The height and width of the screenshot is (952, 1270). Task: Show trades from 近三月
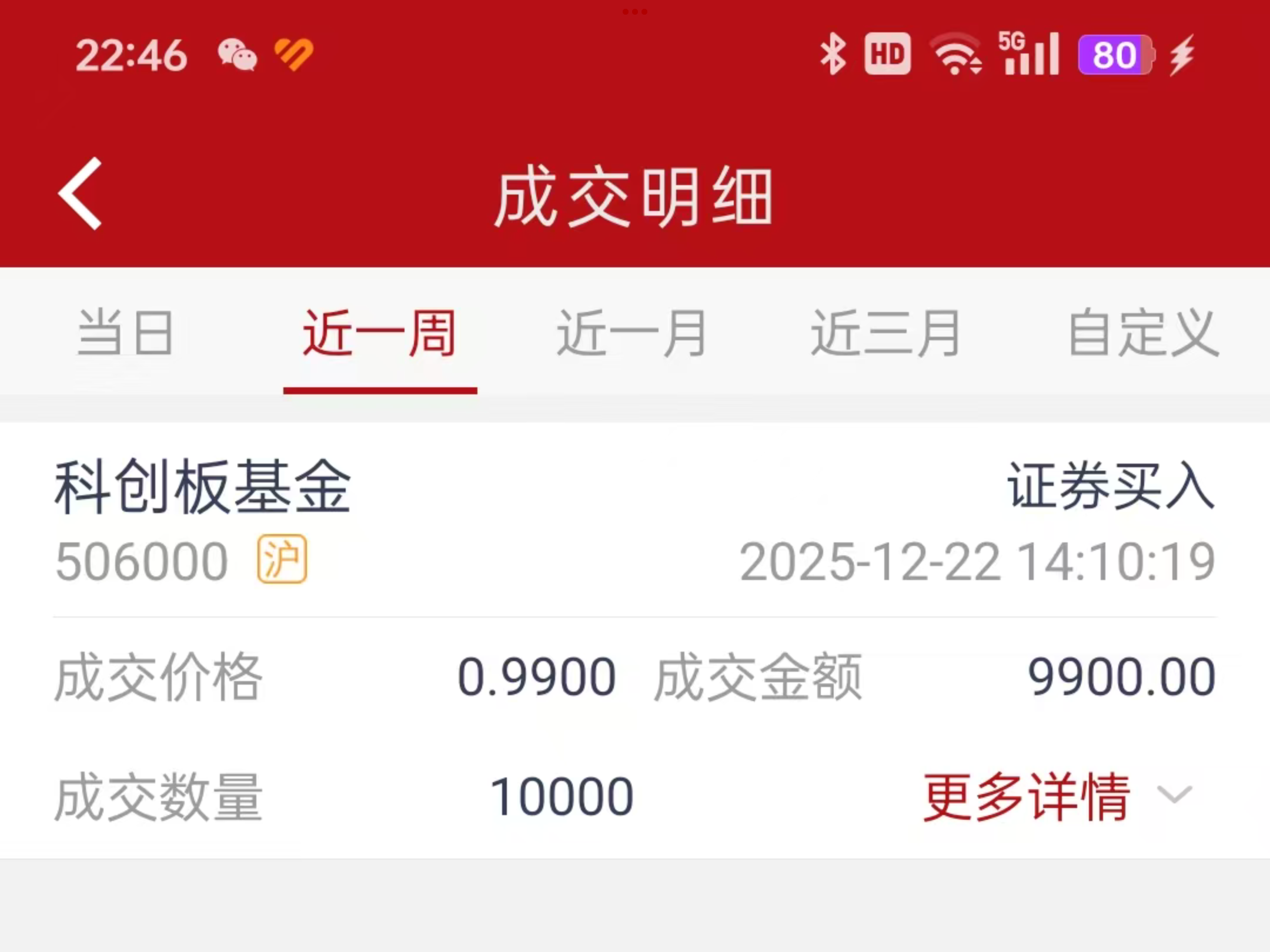click(x=885, y=333)
